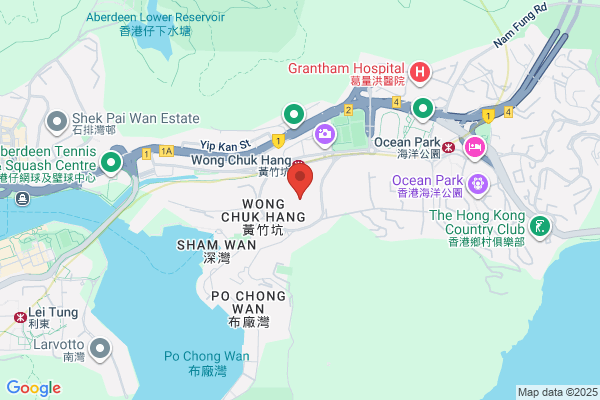Open the Grantham Hospital marker
The image size is (600, 400).
420,73
